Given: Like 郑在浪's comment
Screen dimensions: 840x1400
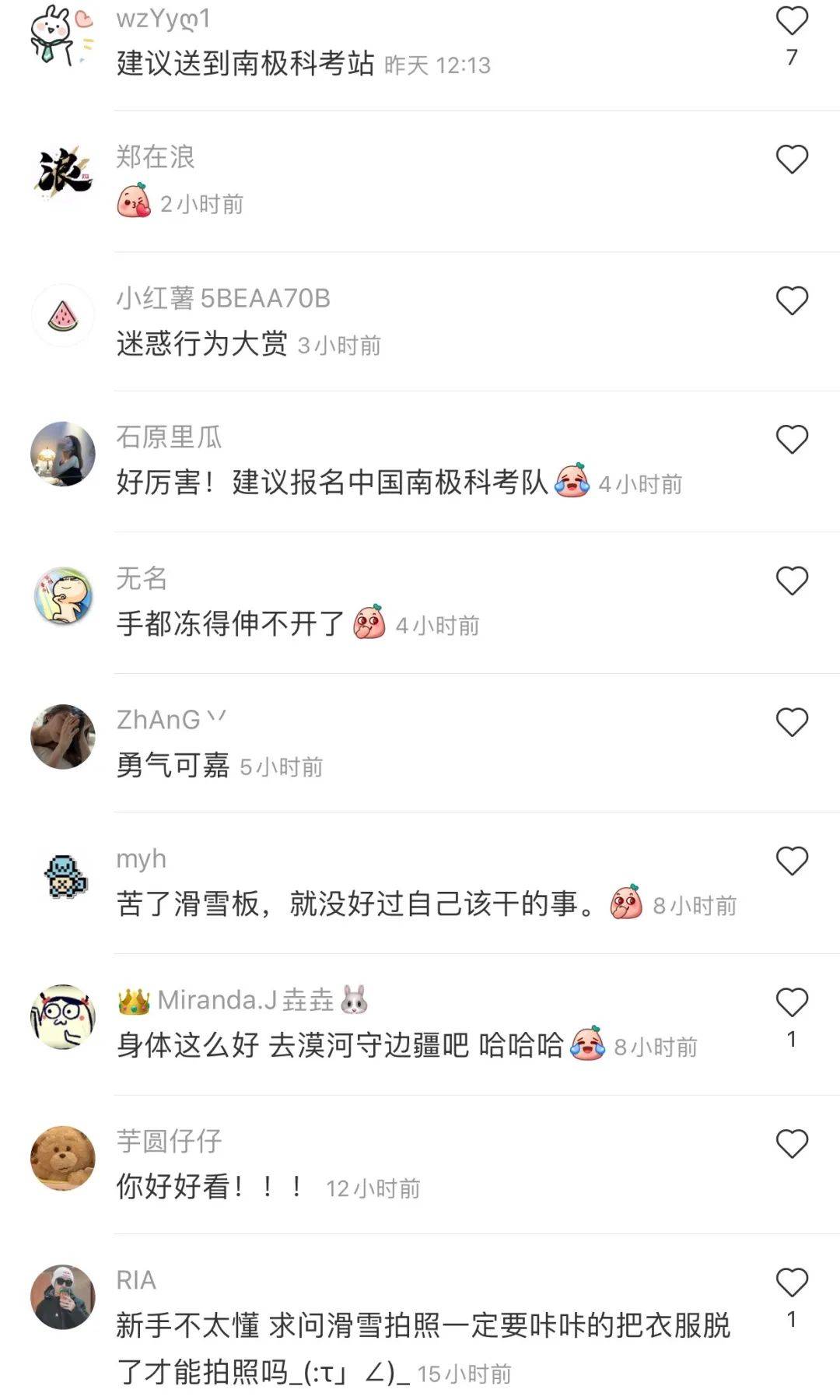Looking at the screenshot, I should [793, 160].
